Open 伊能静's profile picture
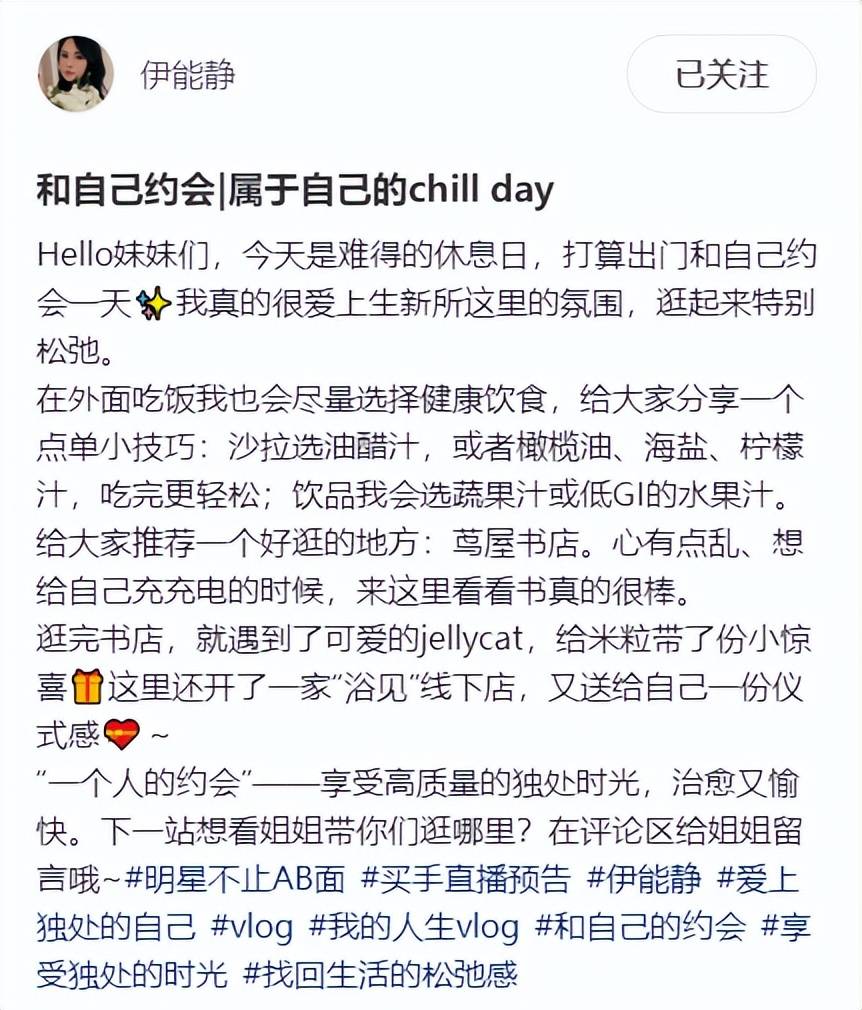This screenshot has height=1010, width=862. (75, 74)
